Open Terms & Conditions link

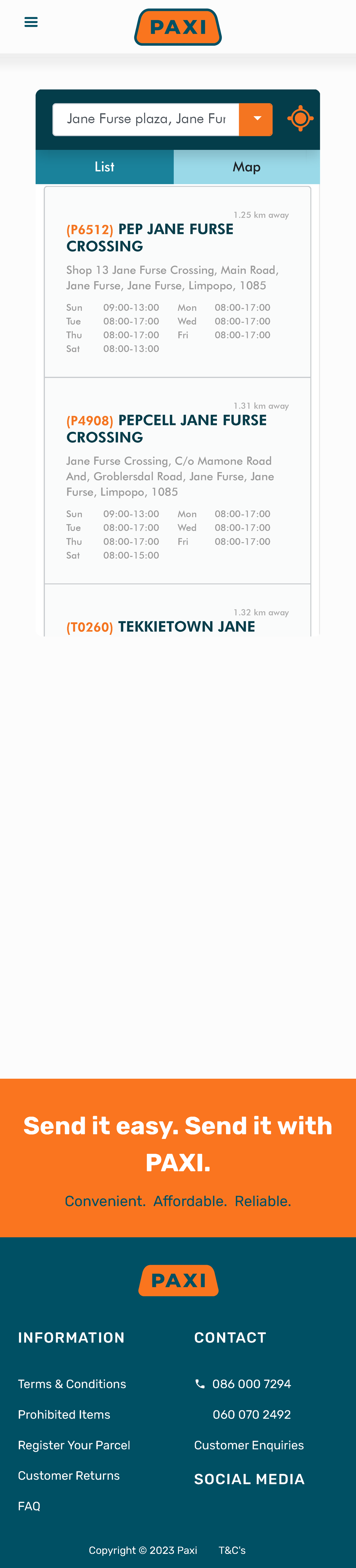coord(72,1384)
